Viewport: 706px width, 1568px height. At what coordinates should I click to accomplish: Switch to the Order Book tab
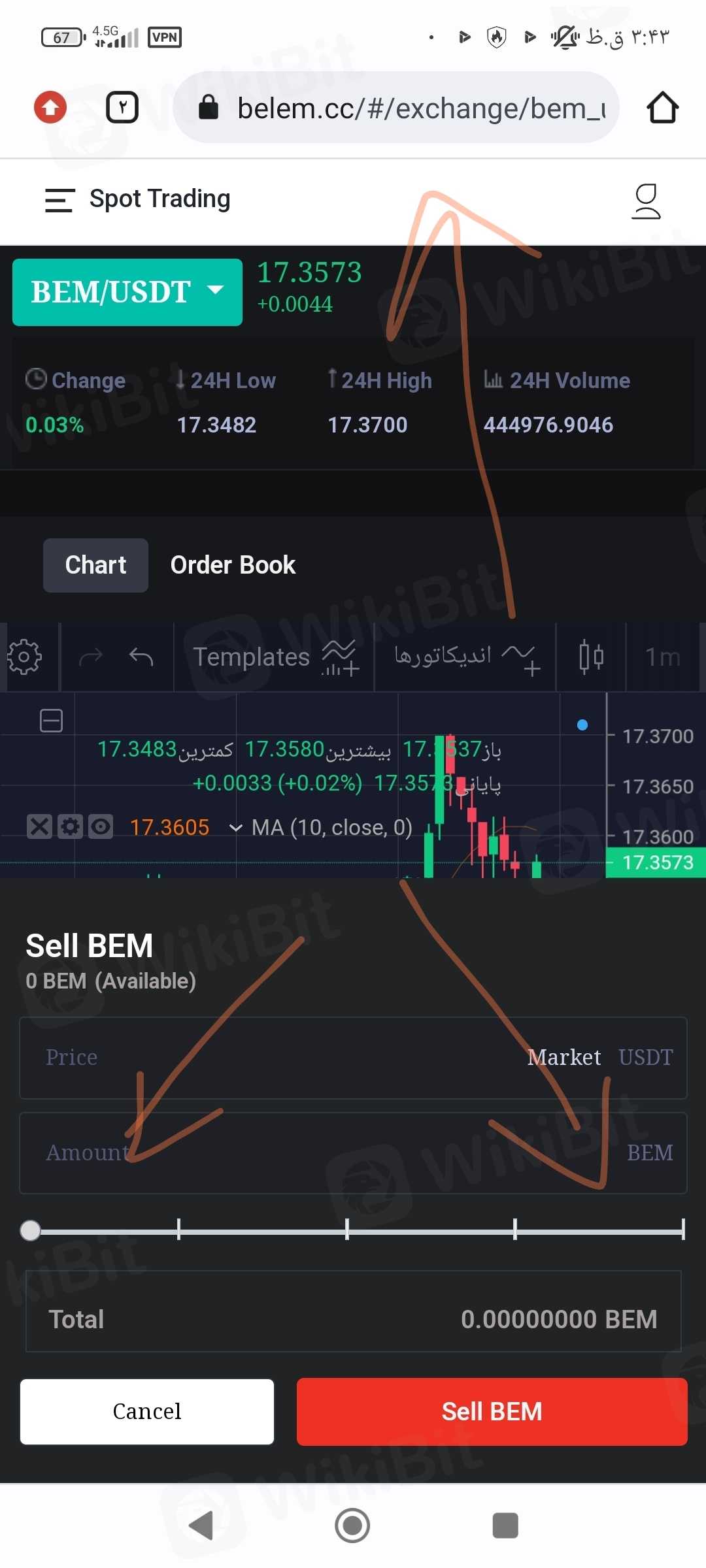pyautogui.click(x=233, y=565)
